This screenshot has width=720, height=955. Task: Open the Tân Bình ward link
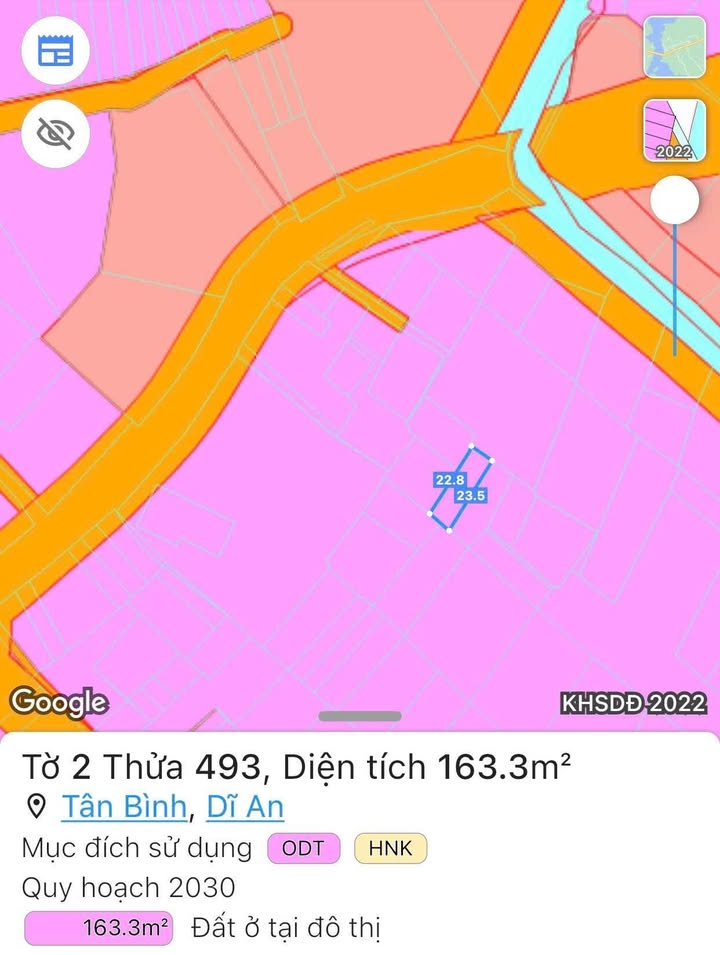pyautogui.click(x=125, y=806)
